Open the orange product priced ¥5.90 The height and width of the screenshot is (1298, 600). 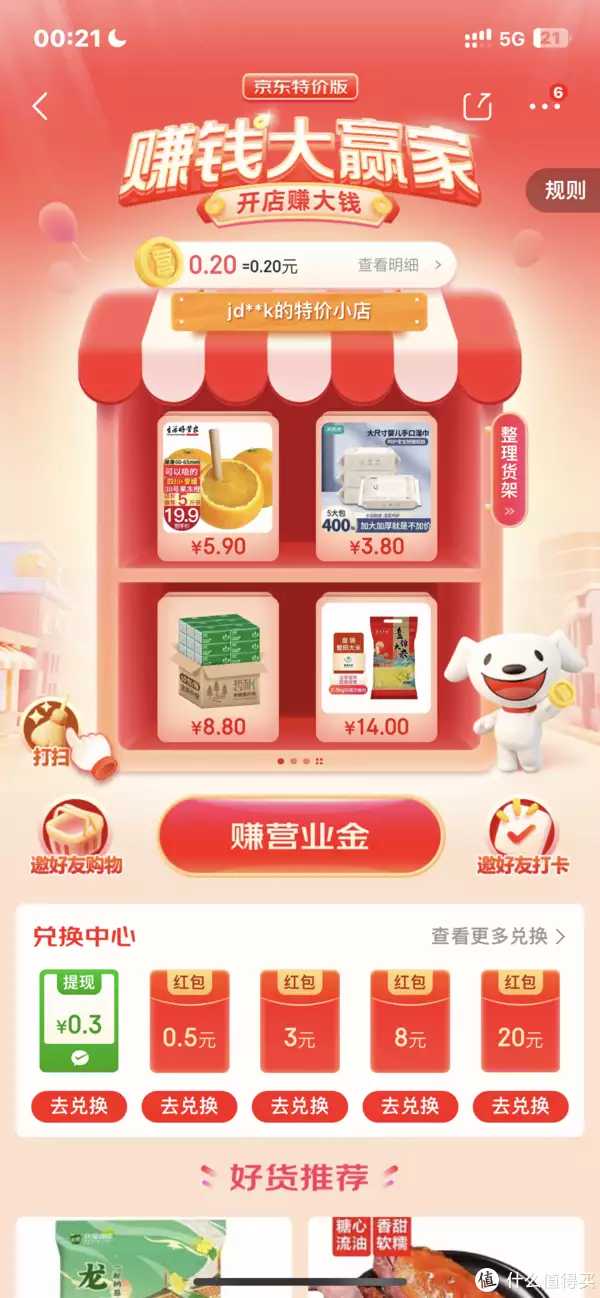click(218, 485)
